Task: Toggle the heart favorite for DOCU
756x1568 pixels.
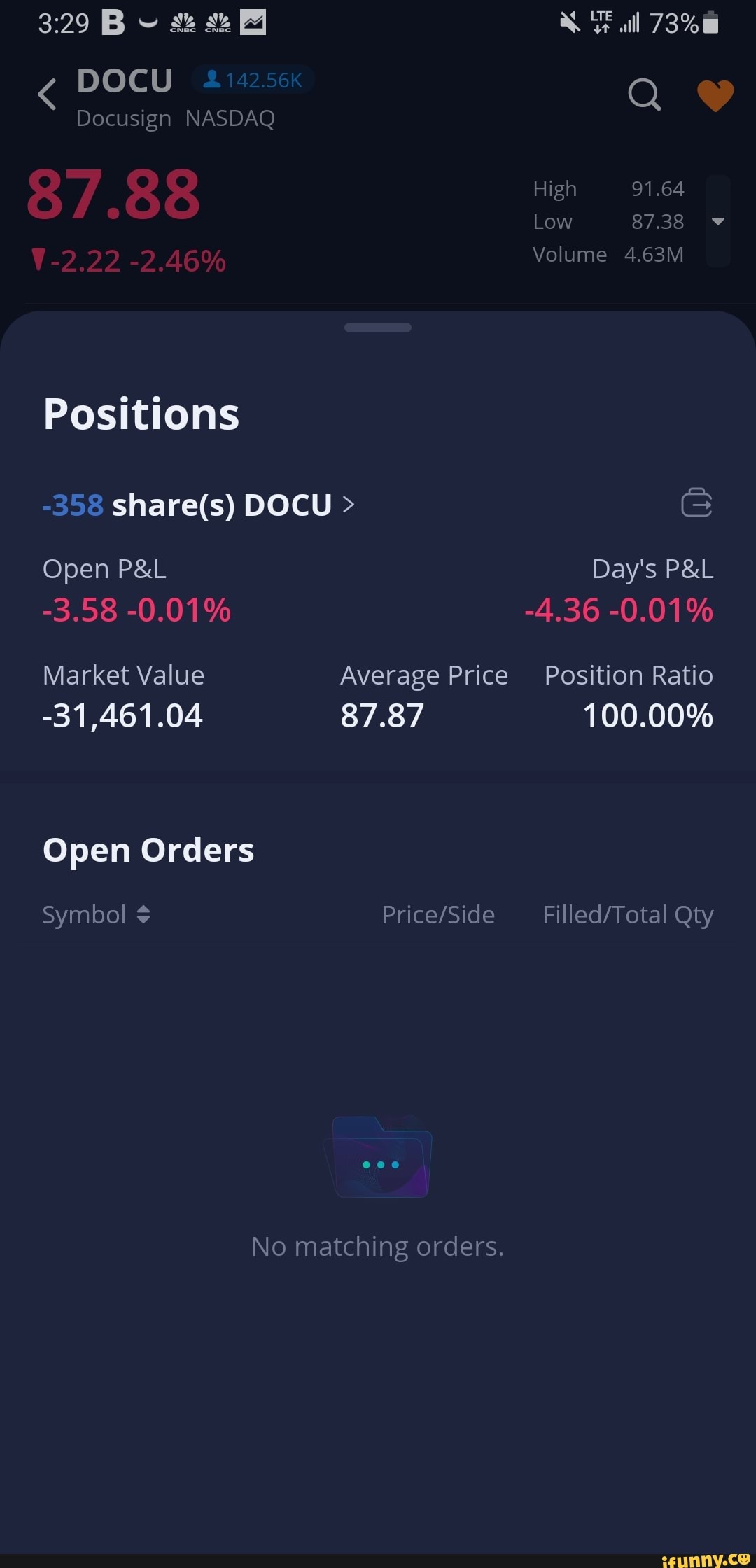Action: coord(715,94)
